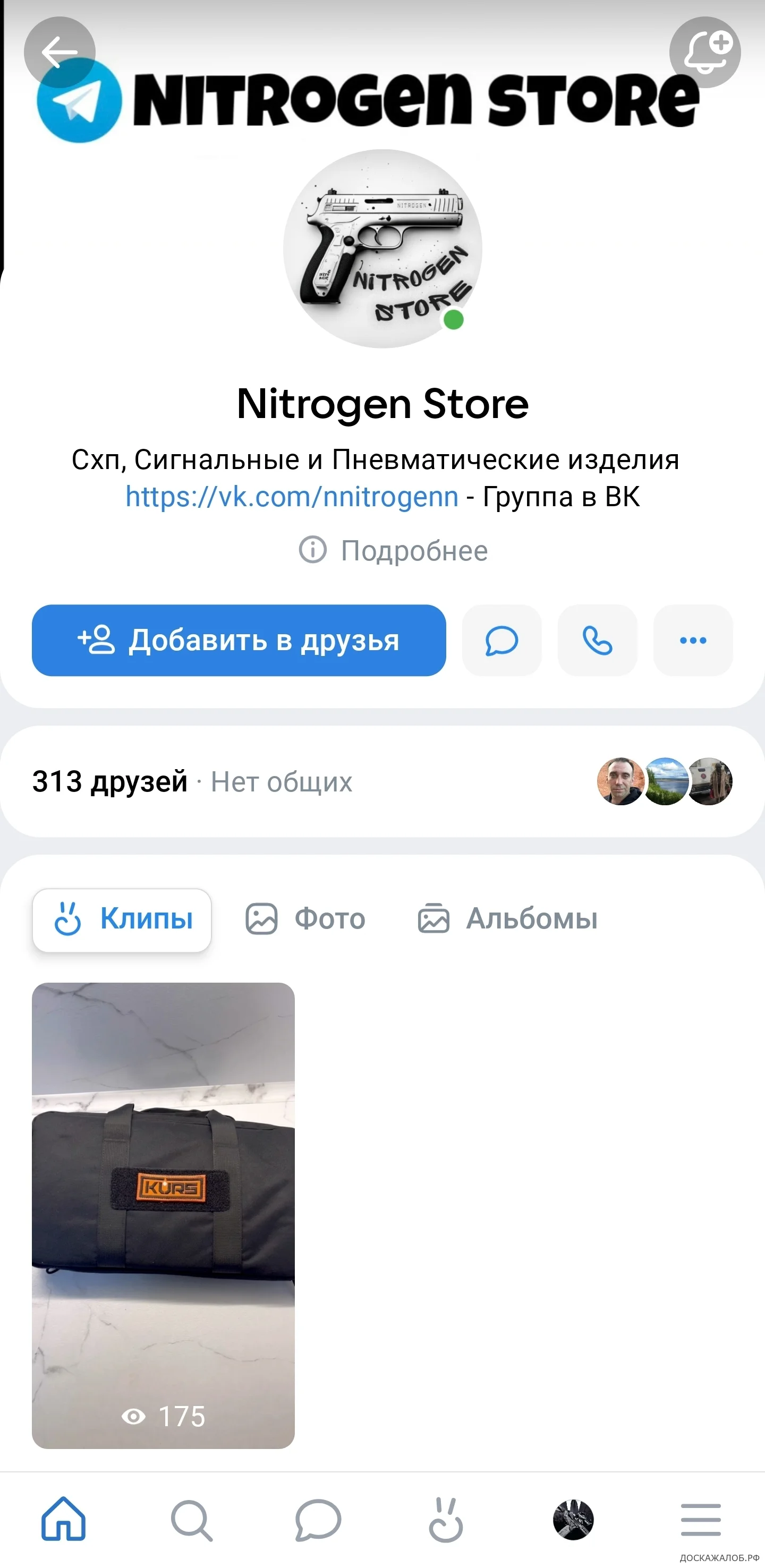This screenshot has width=765, height=1568.
Task: Open clips section in the bottom bar
Action: tap(446, 1519)
